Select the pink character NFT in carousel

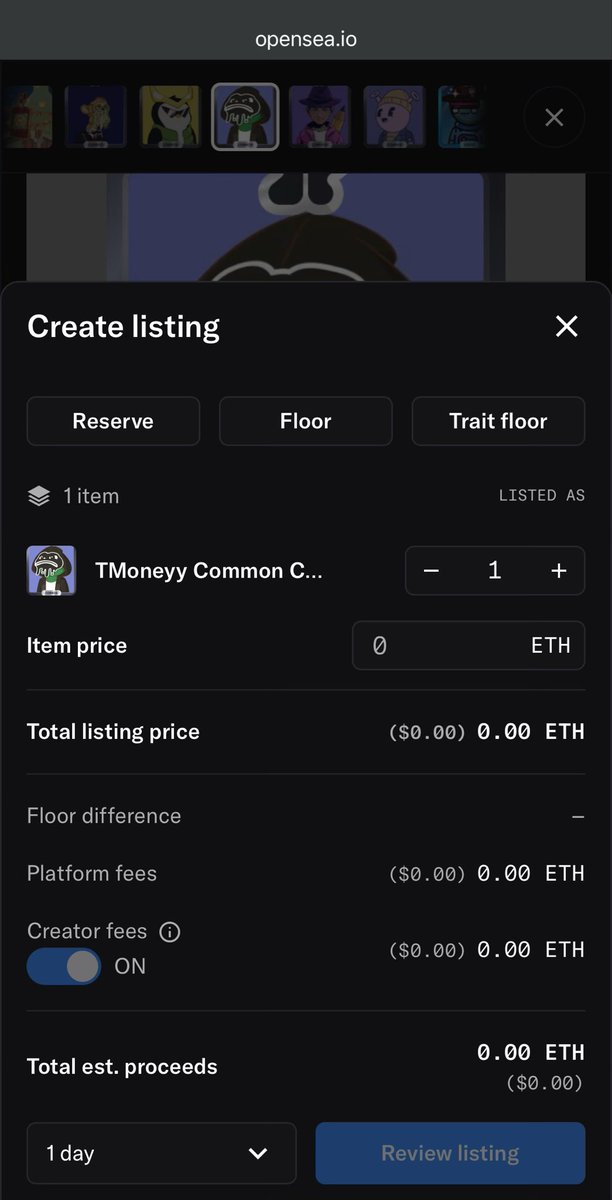[393, 116]
